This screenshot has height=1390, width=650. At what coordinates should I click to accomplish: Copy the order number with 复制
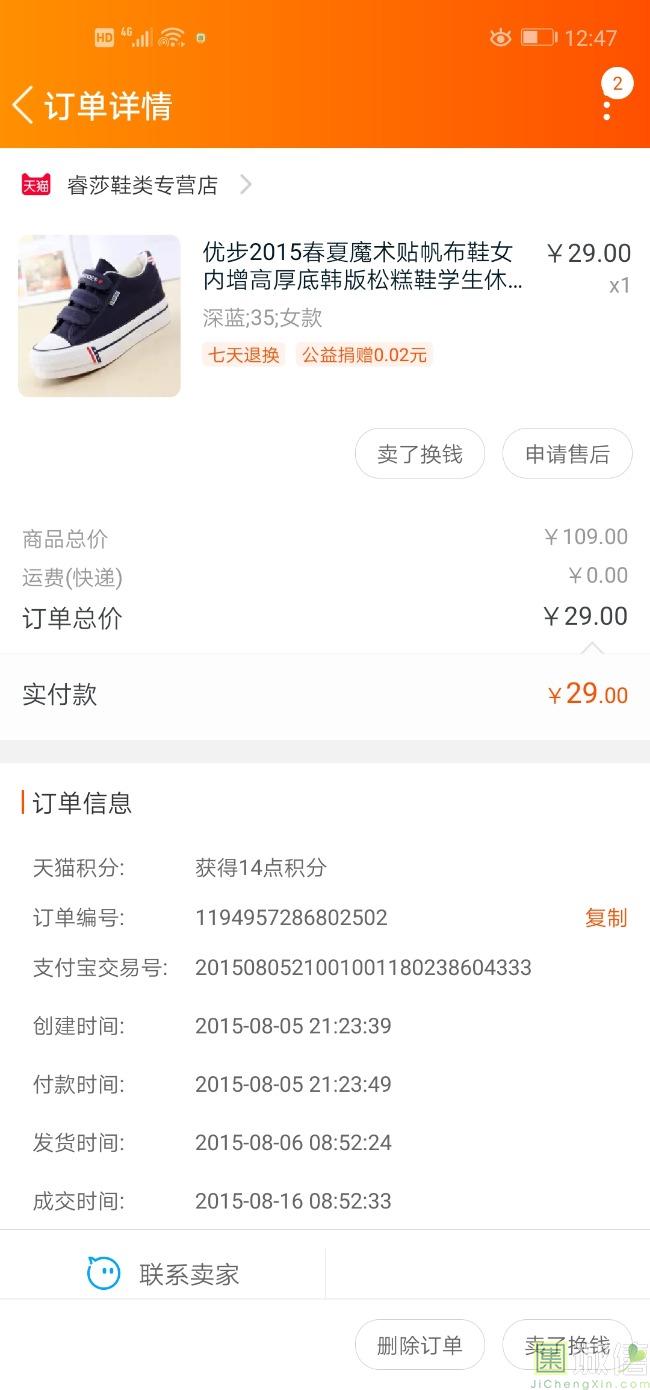coord(605,918)
